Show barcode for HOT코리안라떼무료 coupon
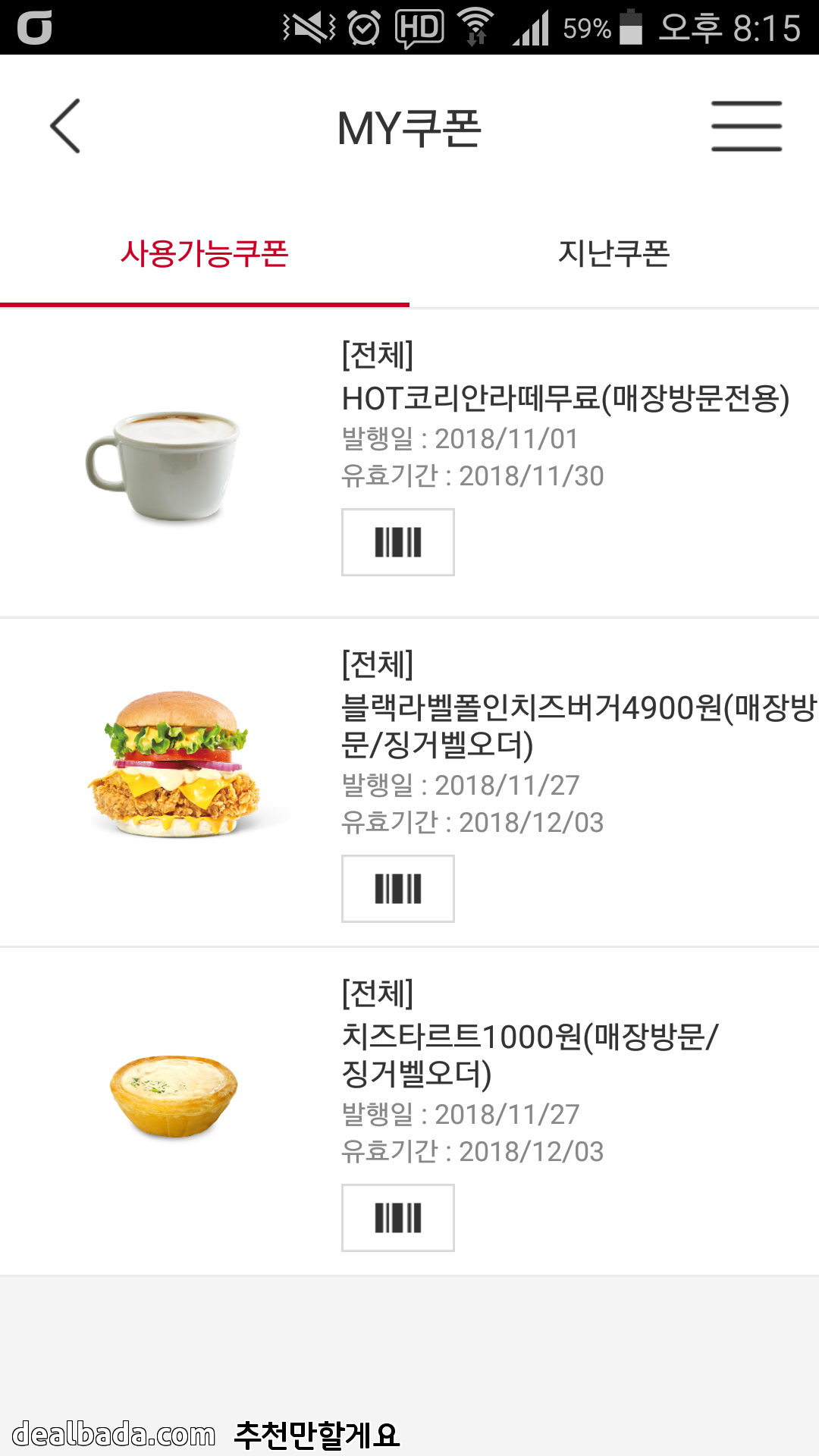 pos(397,542)
